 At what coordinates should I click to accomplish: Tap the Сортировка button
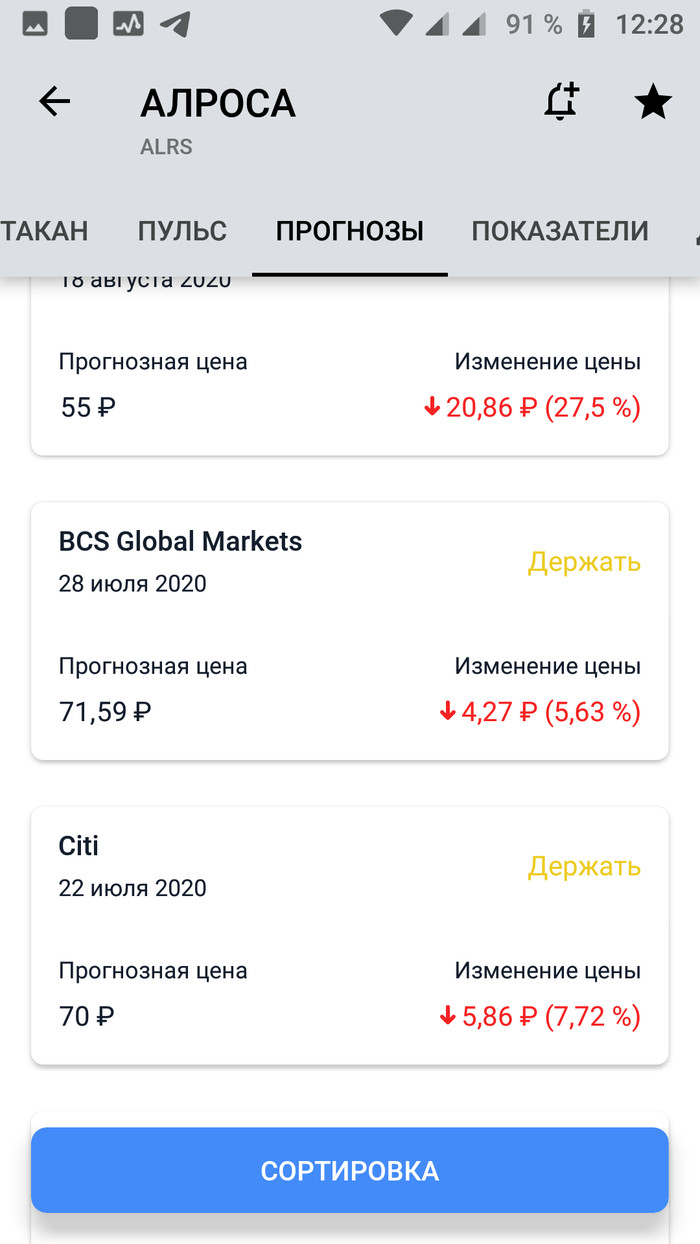(x=350, y=1170)
